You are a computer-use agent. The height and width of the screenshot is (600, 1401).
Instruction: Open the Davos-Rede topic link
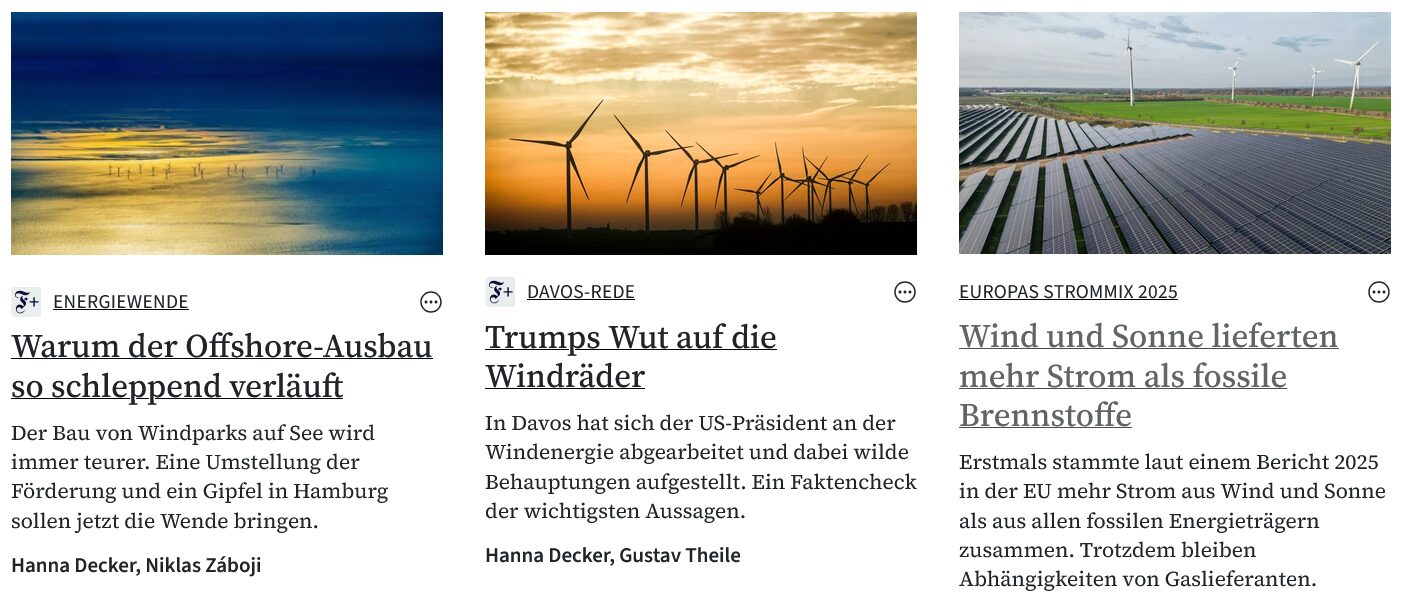[x=580, y=292]
